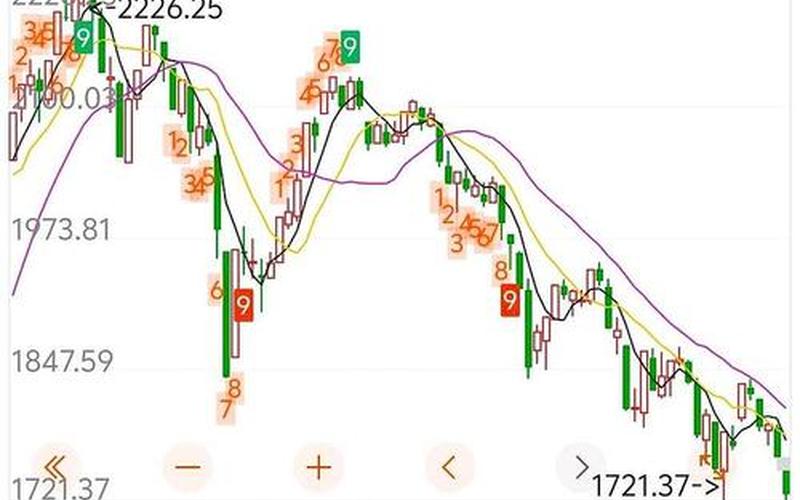Zoom out the candlestick chart with minus
This screenshot has height=500, width=800.
[x=187, y=466]
